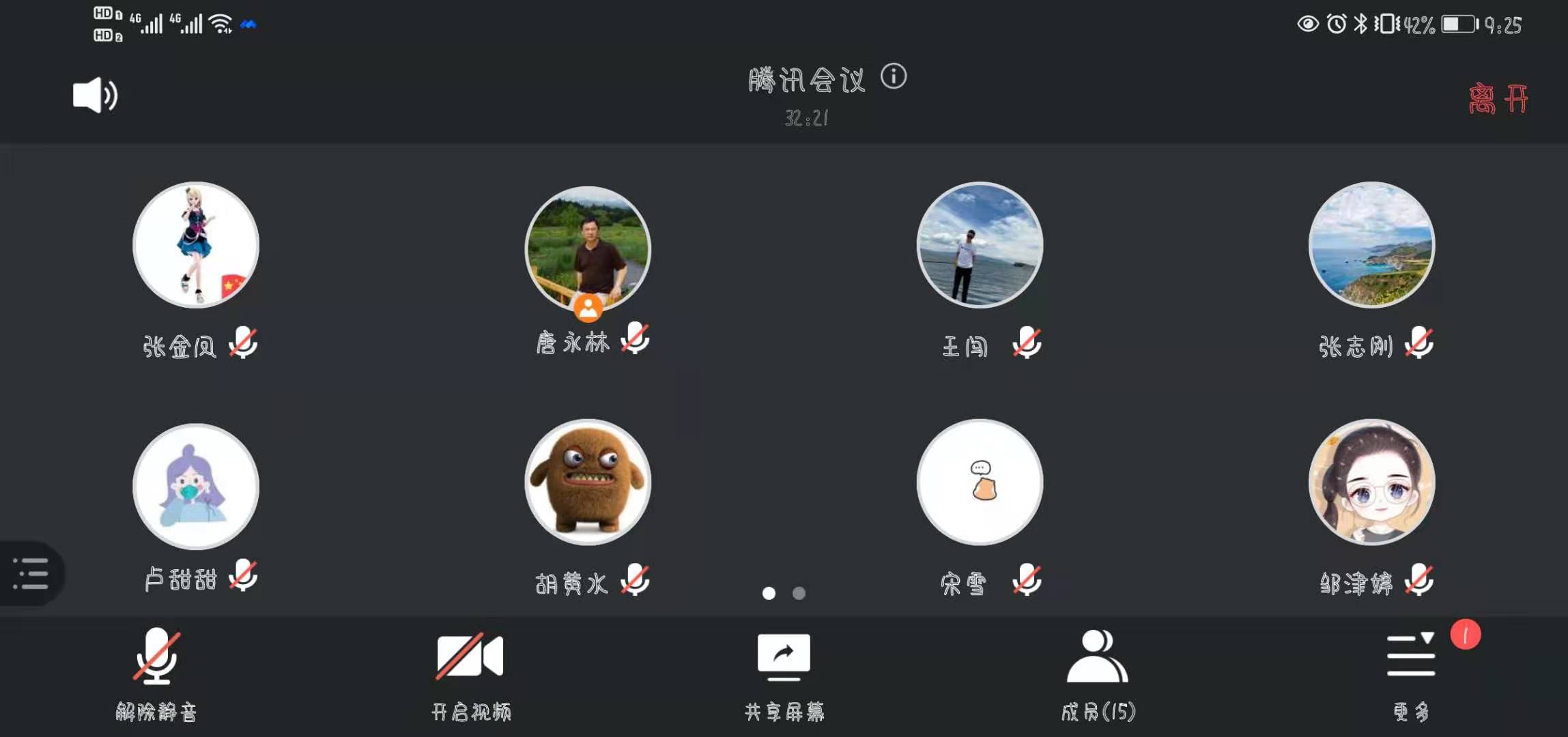Open meeting info icon next to 腾讯会议
The width and height of the screenshot is (1568, 737).
[x=894, y=76]
